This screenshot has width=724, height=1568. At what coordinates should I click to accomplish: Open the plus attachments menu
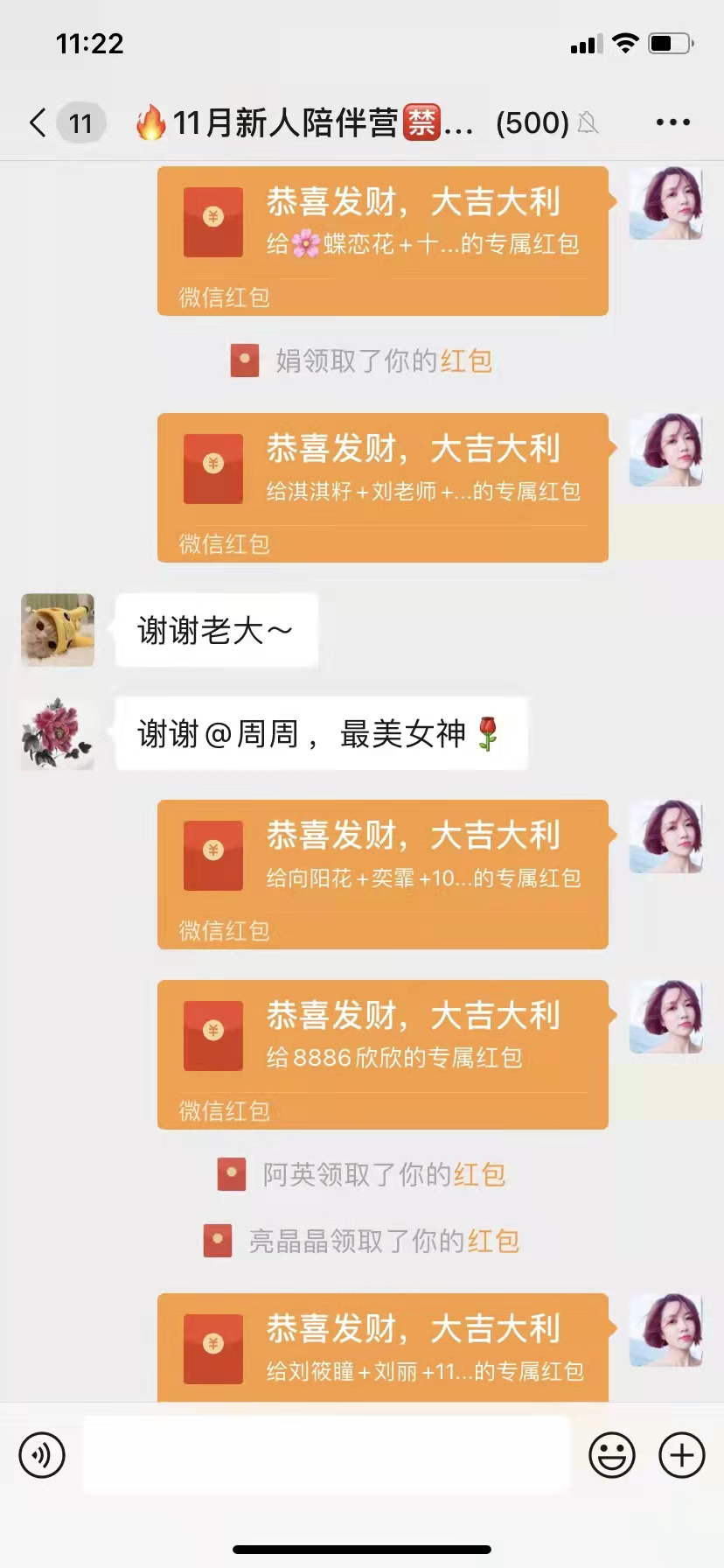(681, 1455)
